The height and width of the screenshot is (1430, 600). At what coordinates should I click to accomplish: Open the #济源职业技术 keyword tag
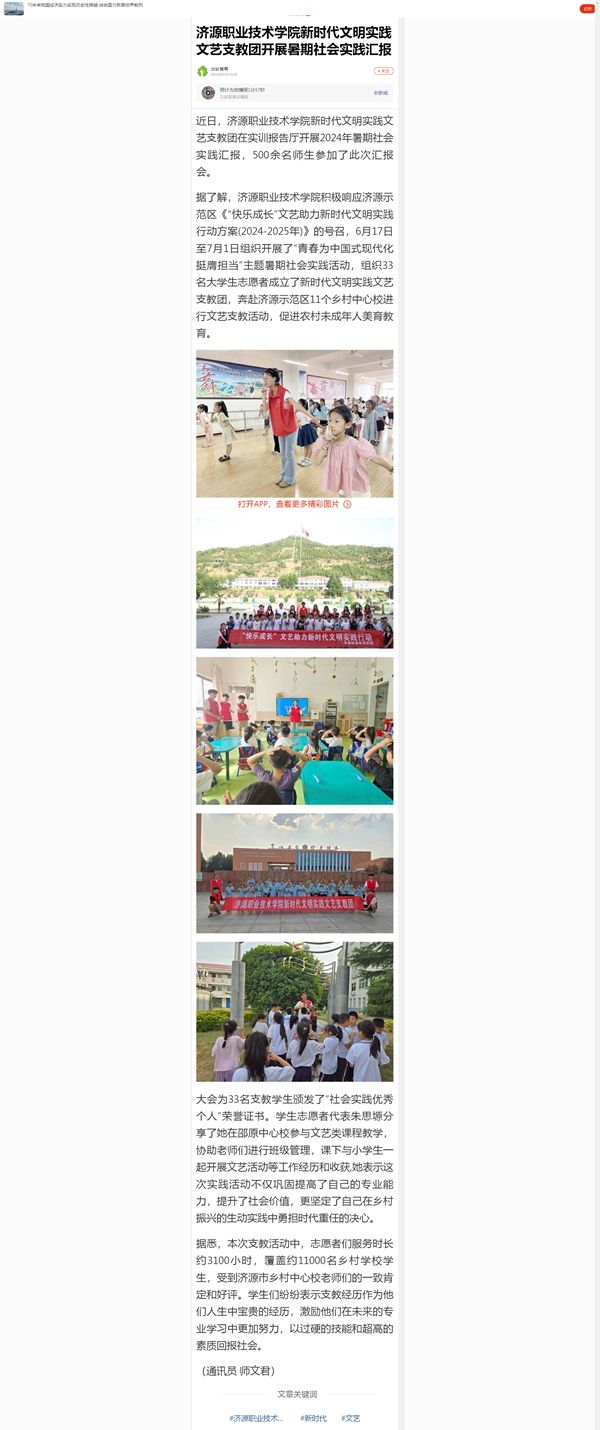pos(256,1418)
